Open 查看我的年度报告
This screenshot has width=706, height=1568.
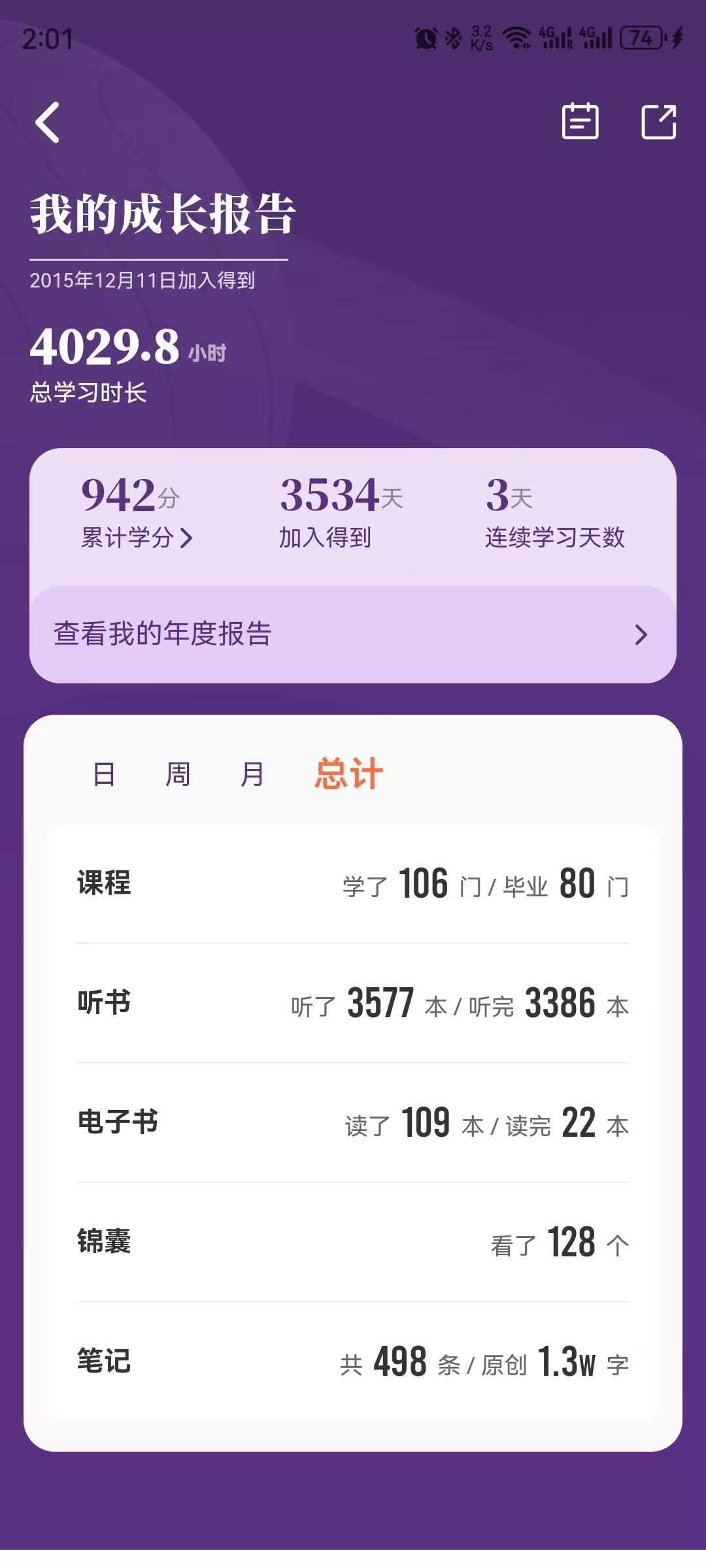[x=353, y=634]
